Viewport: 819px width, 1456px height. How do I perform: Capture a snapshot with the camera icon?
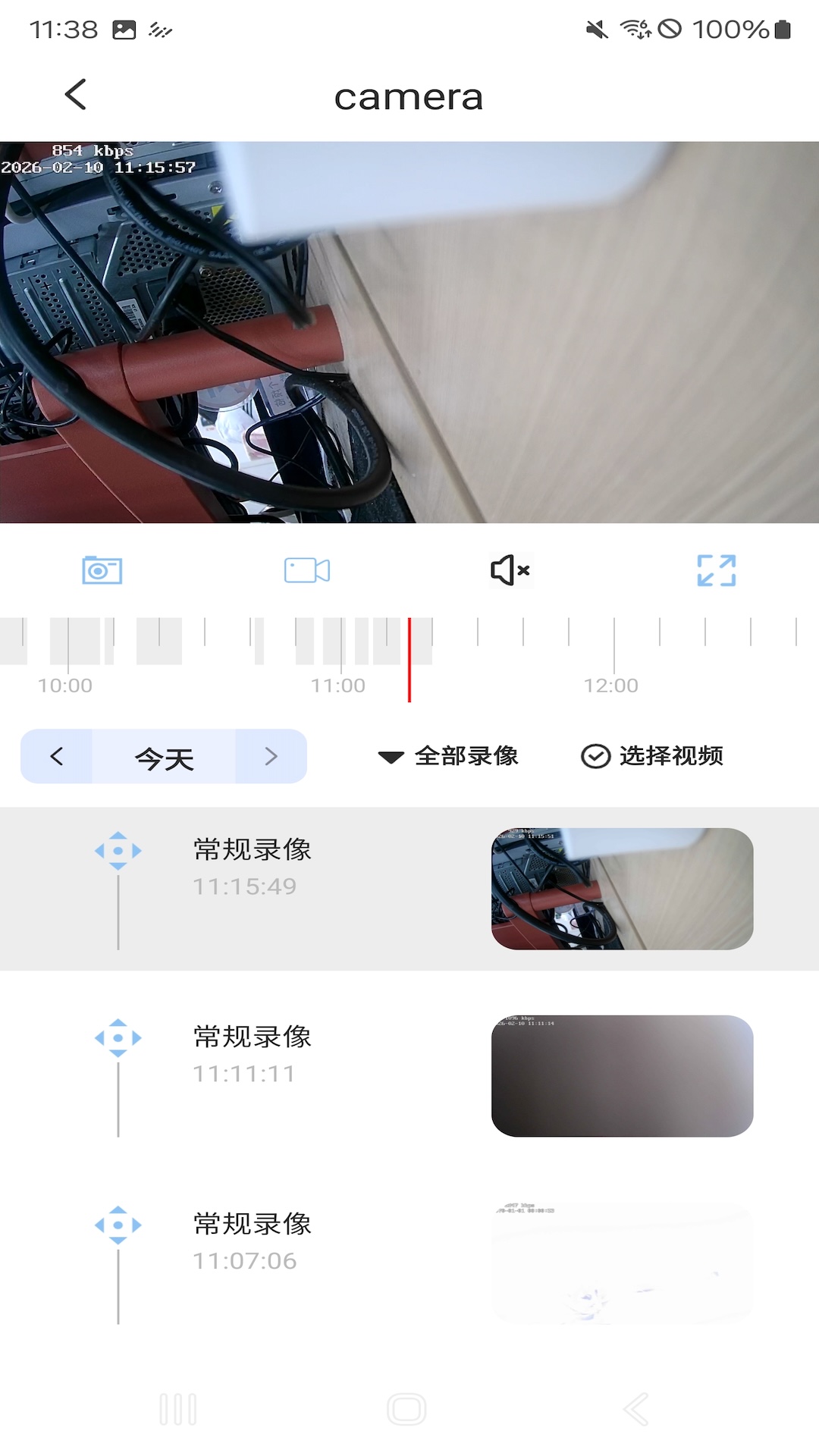103,571
